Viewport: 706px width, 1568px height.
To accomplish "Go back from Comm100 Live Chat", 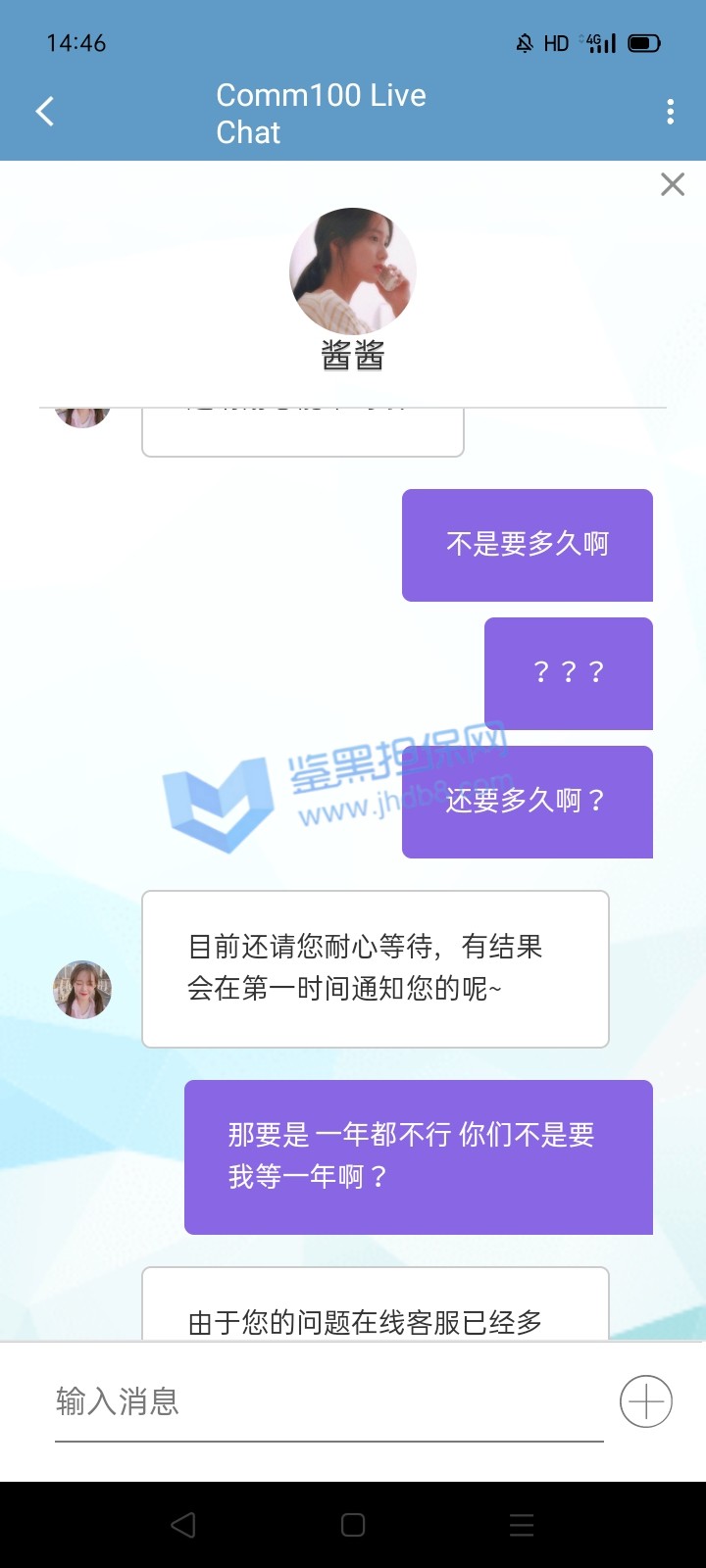I will click(x=45, y=112).
